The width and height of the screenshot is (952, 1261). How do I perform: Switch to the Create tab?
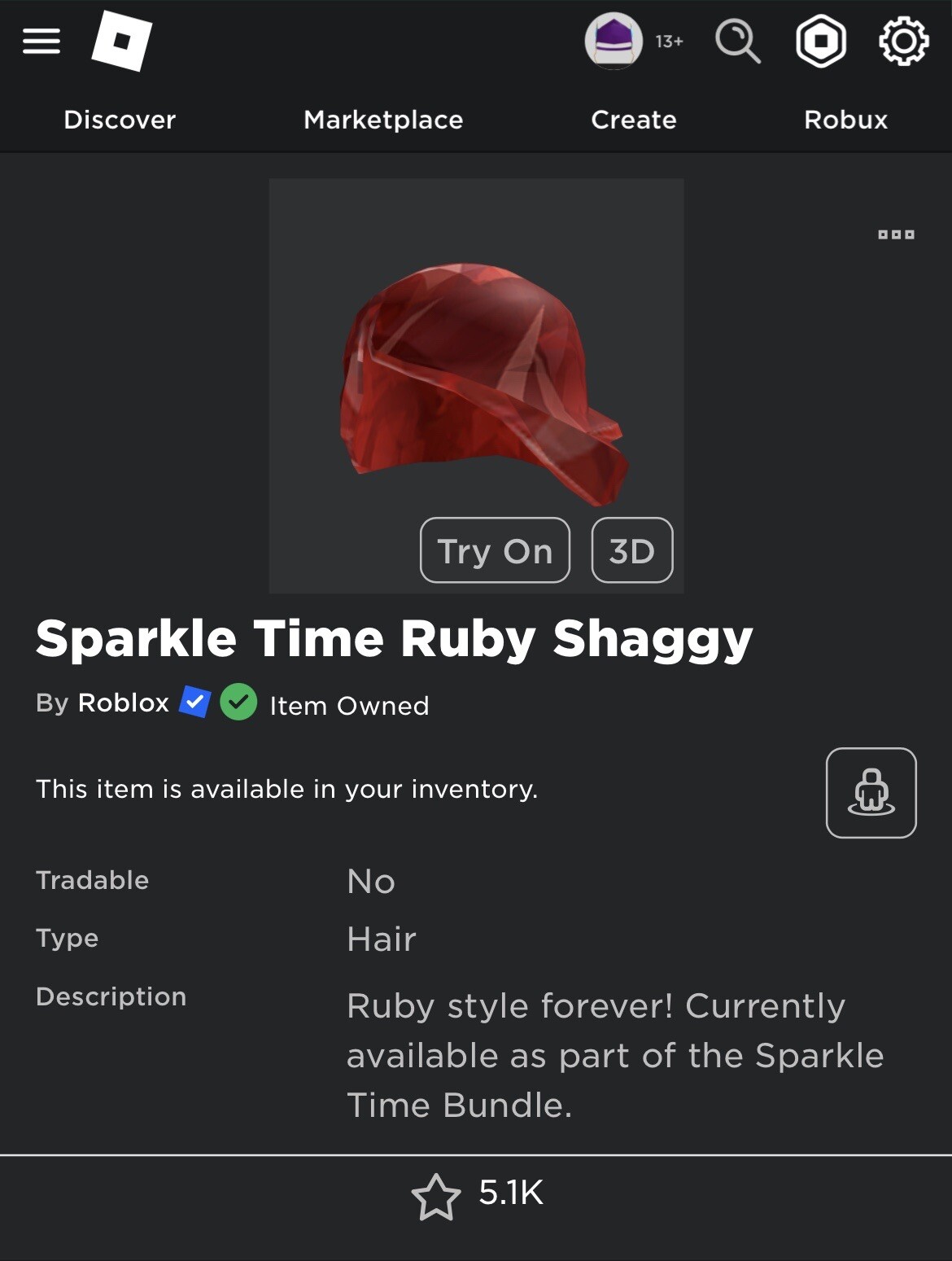[x=633, y=120]
